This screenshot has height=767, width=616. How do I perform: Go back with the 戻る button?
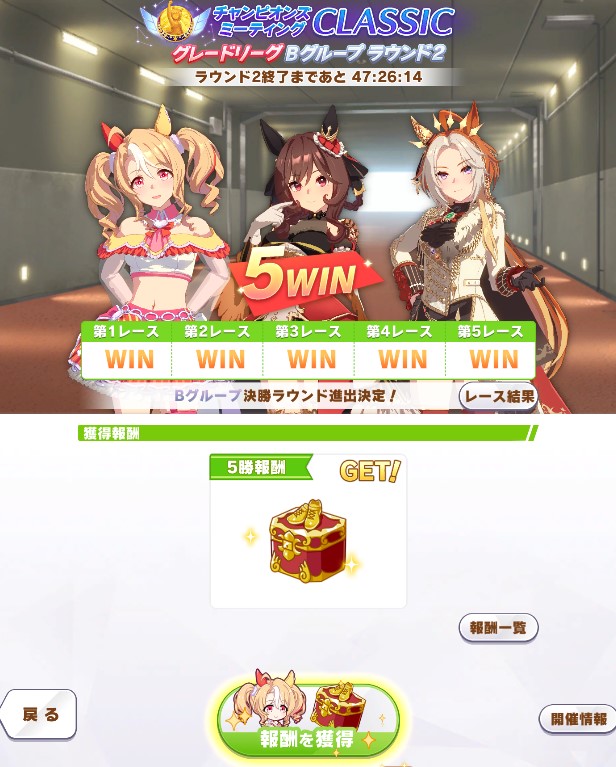[40, 714]
